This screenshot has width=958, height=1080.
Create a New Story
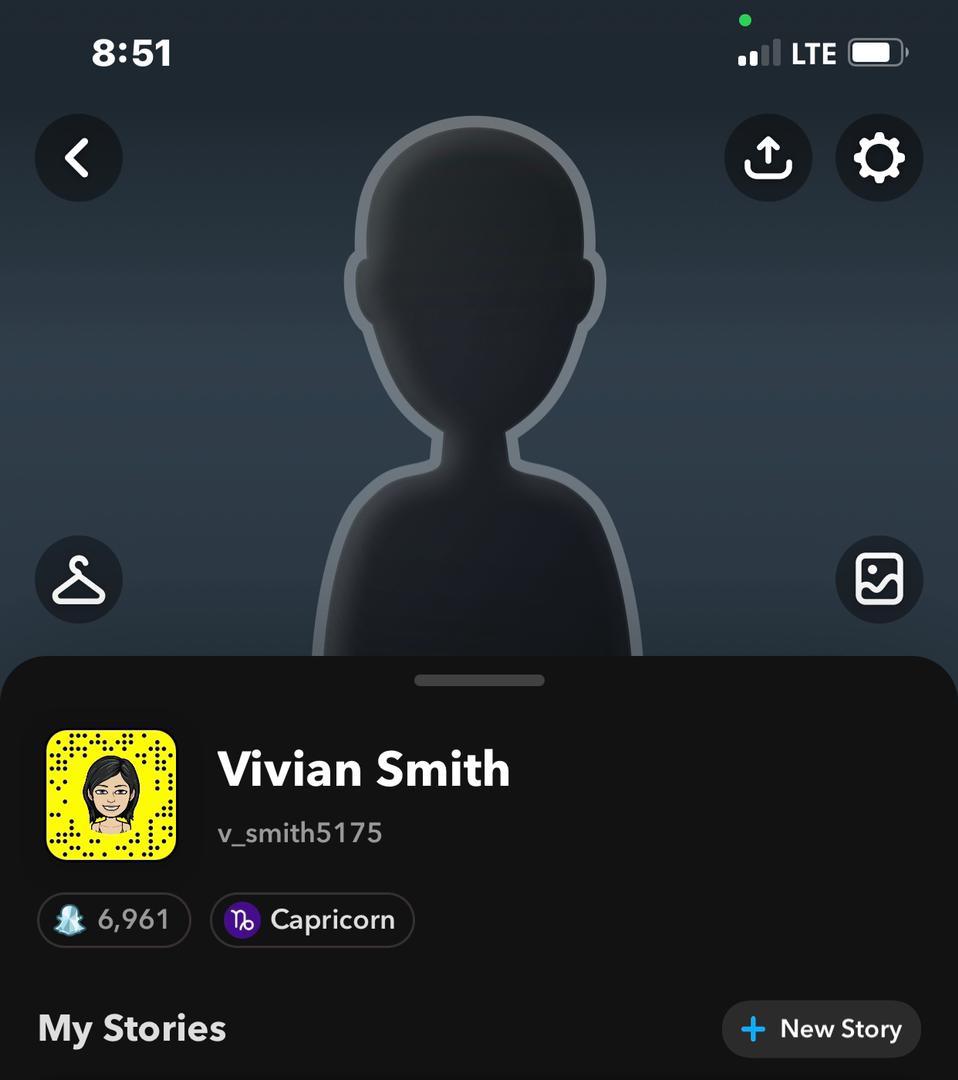(821, 1029)
